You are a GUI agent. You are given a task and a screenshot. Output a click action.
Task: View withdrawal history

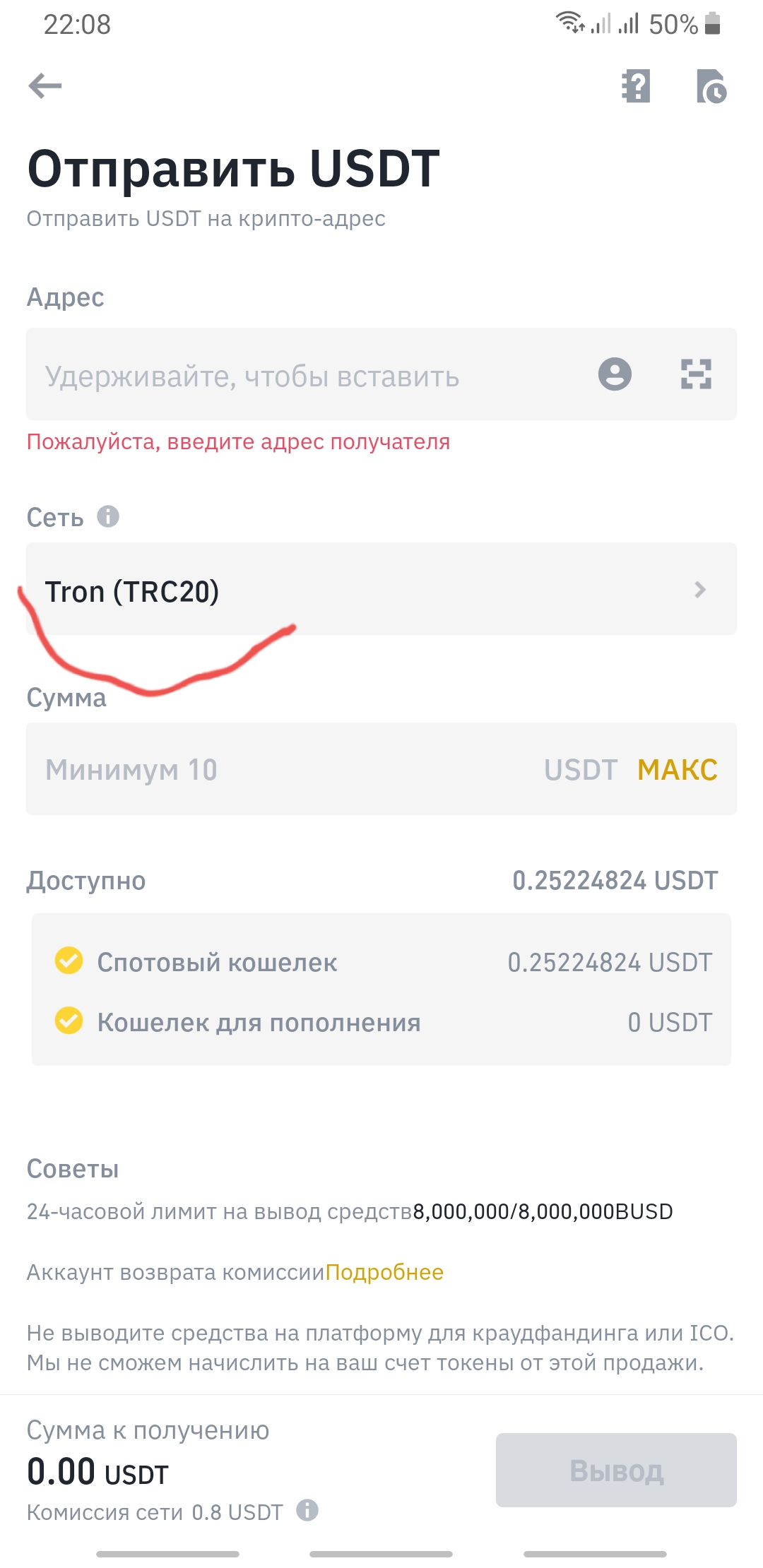(711, 86)
